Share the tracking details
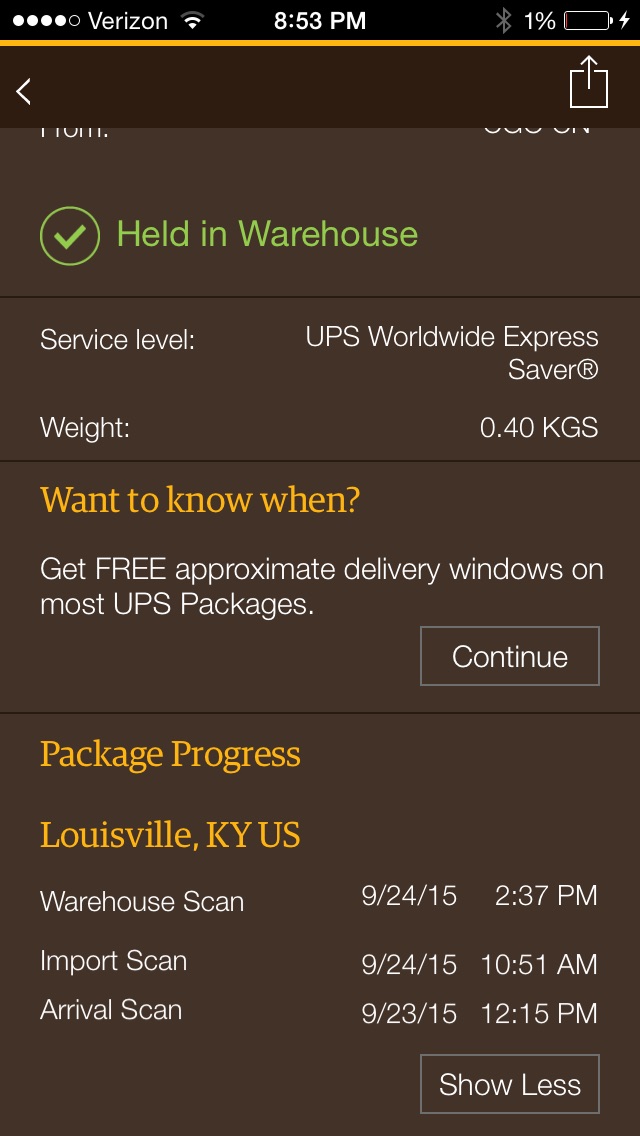 pyautogui.click(x=589, y=82)
